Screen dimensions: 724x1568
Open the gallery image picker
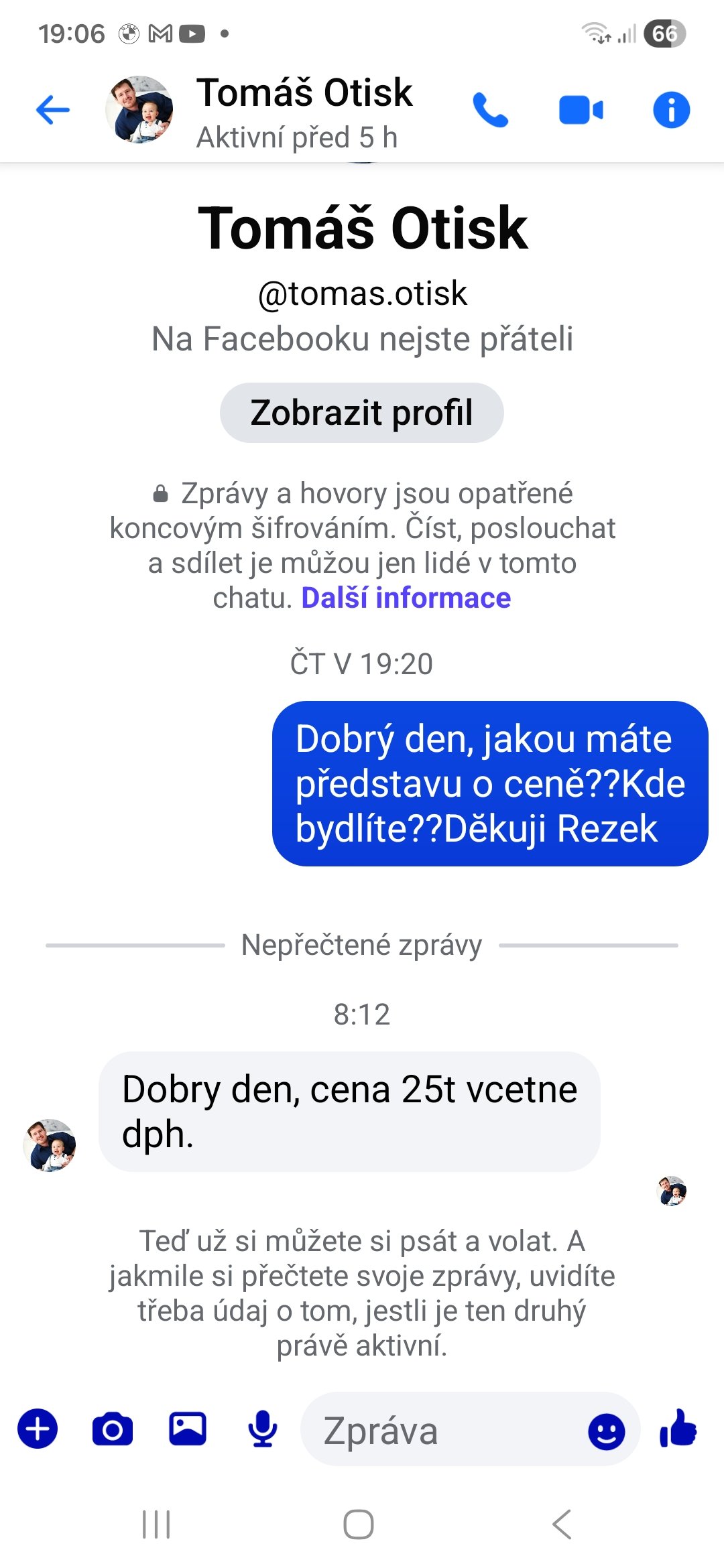[188, 1429]
